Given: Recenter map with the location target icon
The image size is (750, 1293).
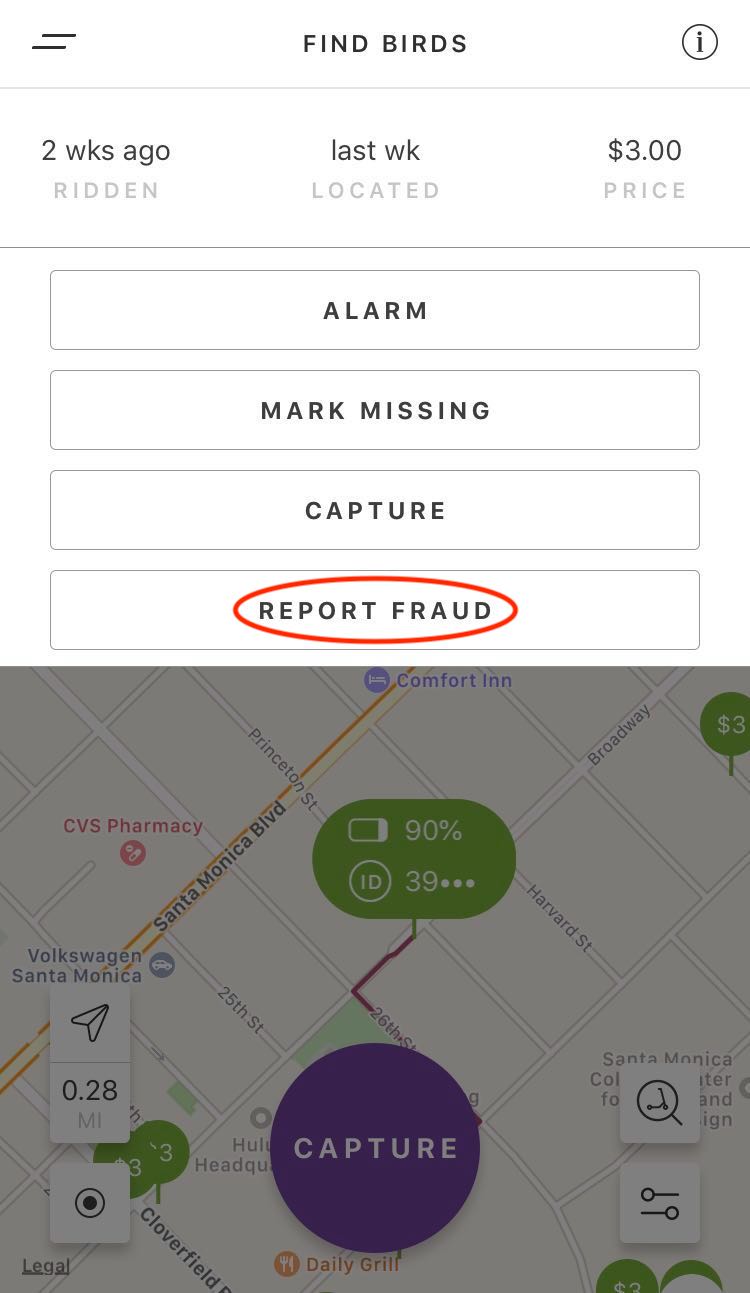Looking at the screenshot, I should click(x=90, y=1203).
